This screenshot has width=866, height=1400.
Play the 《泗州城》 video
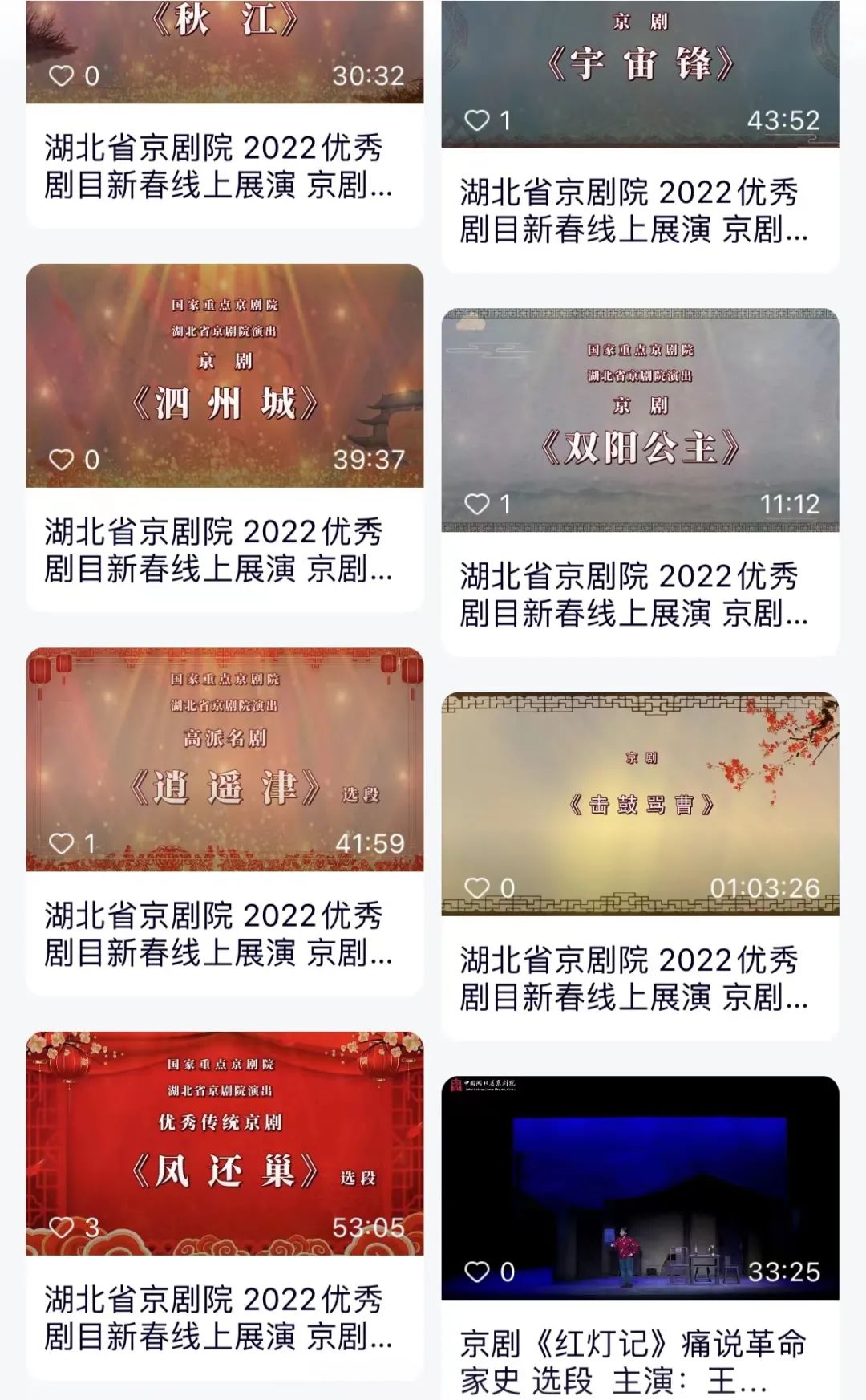click(225, 375)
